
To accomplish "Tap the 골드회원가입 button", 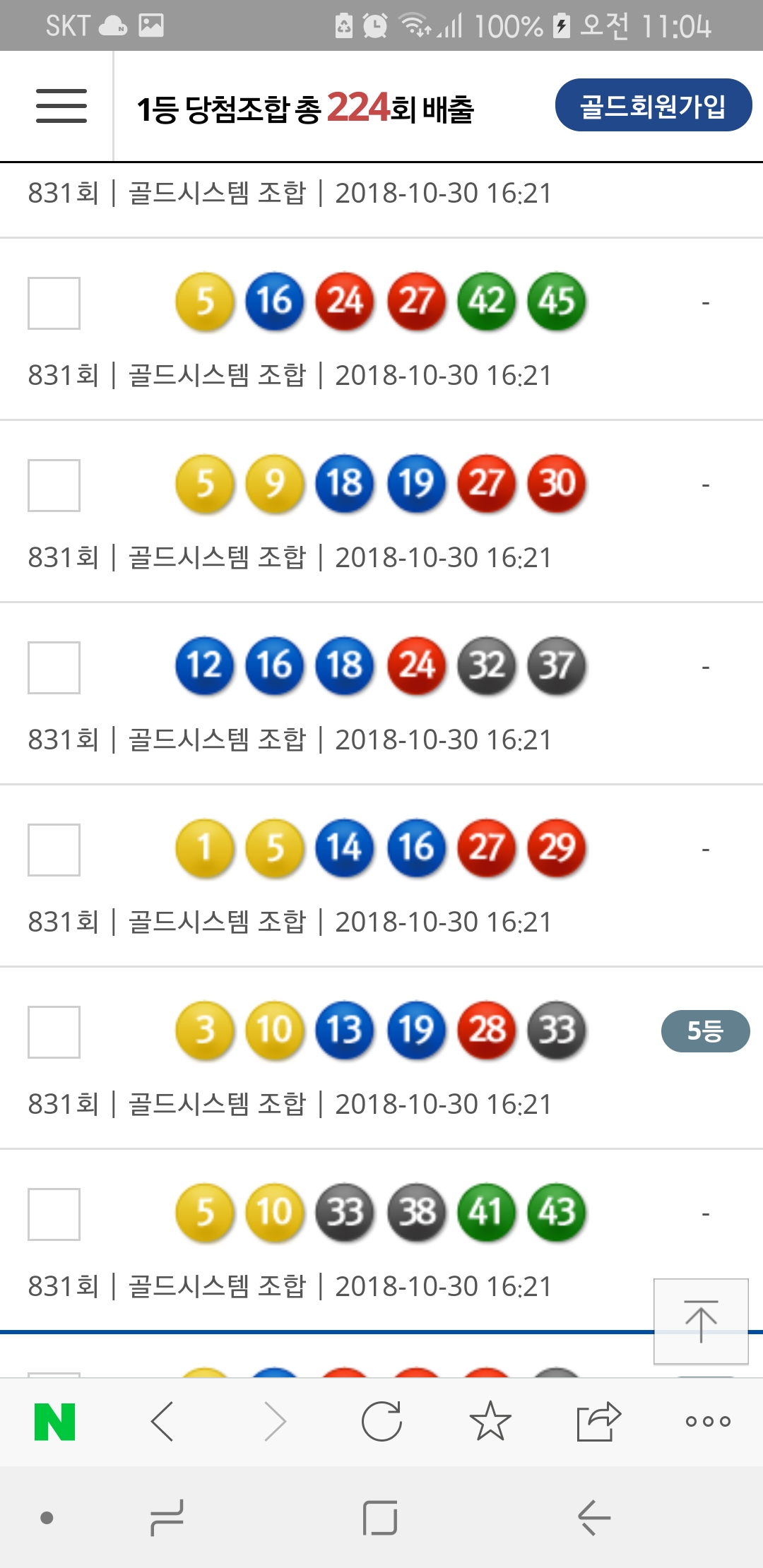I will 653,105.
